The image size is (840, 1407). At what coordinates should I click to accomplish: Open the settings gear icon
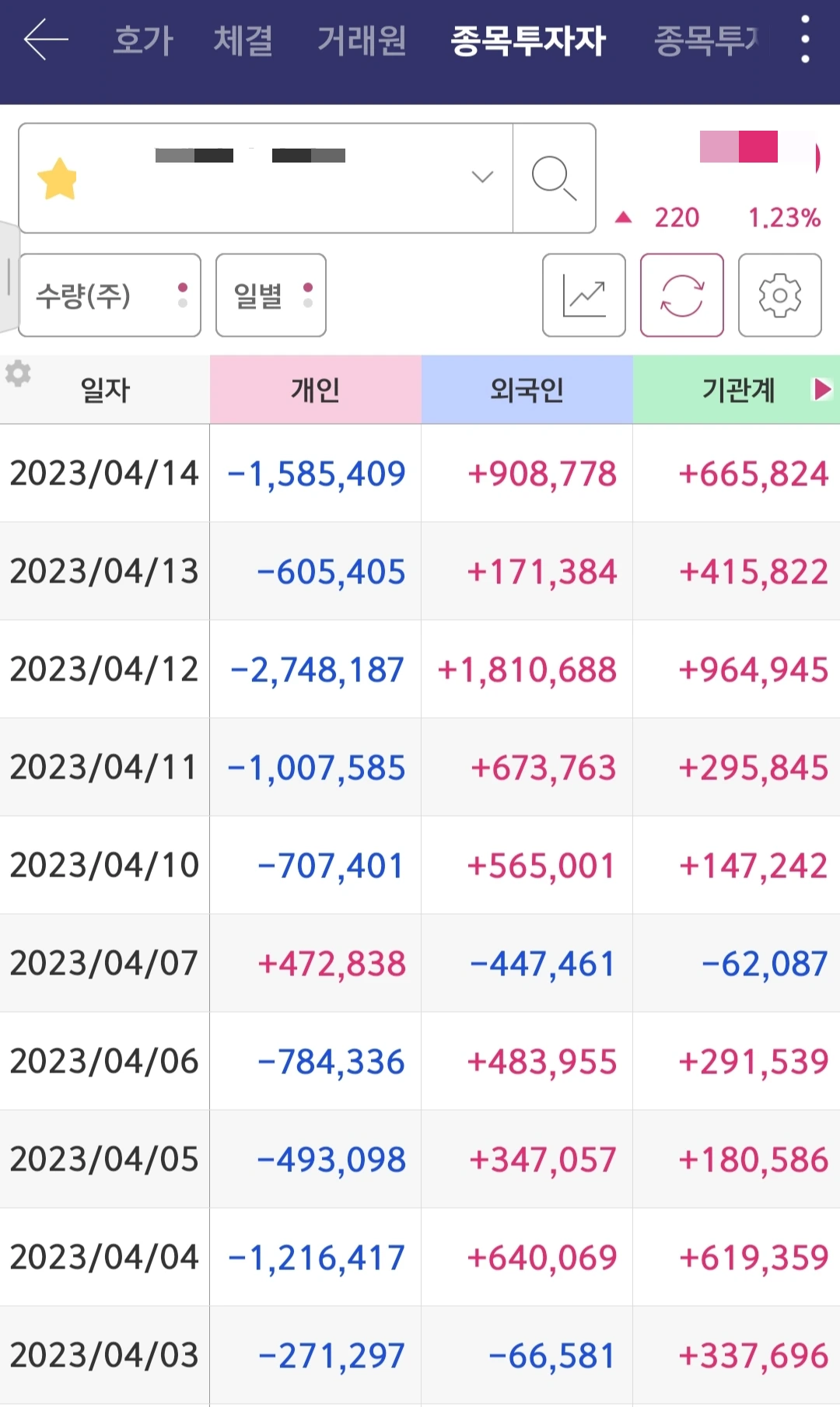point(779,296)
